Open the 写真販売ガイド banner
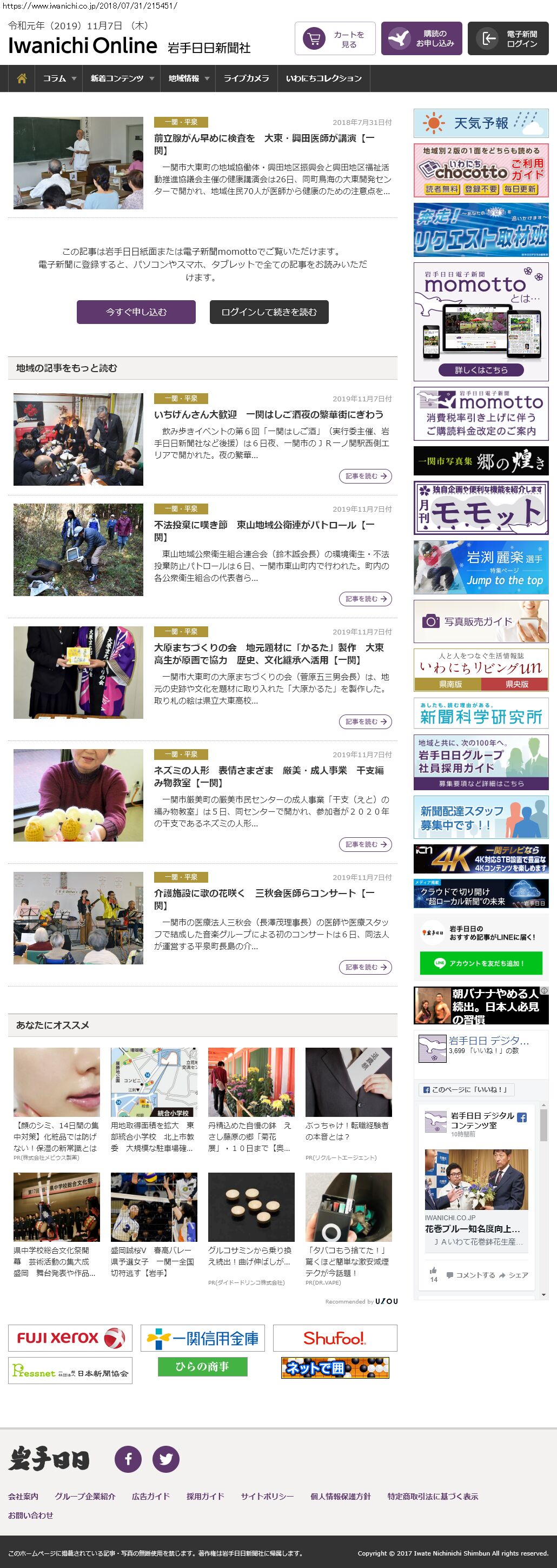The image size is (557, 1568). coord(481,621)
